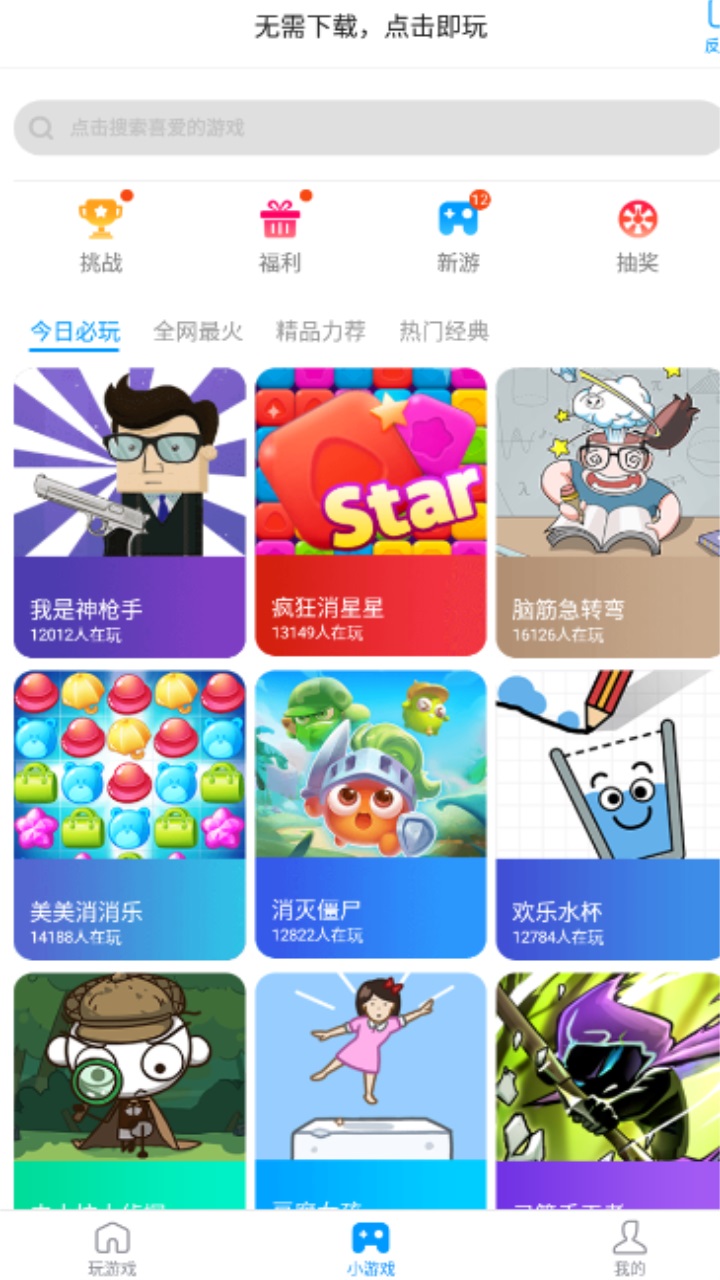720x1280 pixels.
Task: Switch to the 全网最火 tab
Action: coord(198,331)
